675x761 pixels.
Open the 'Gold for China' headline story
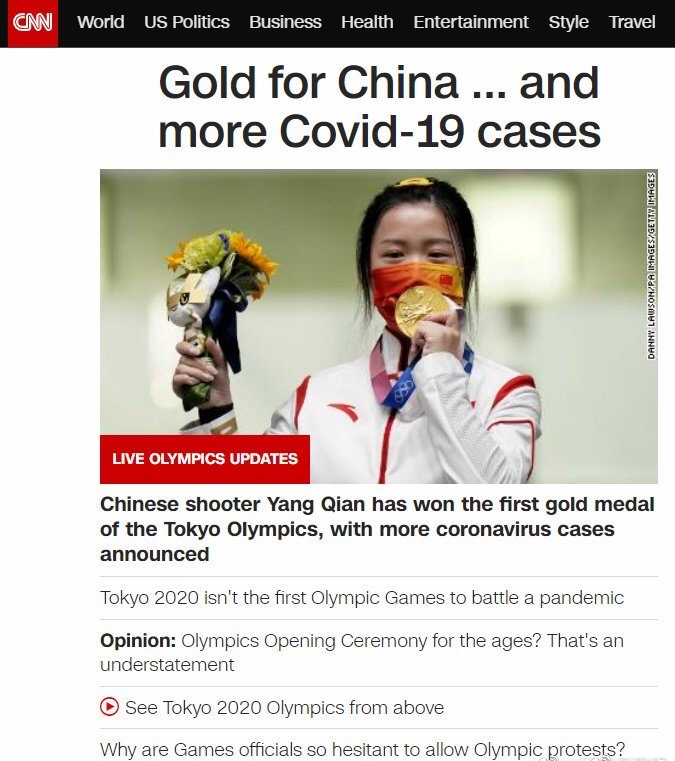coord(379,107)
